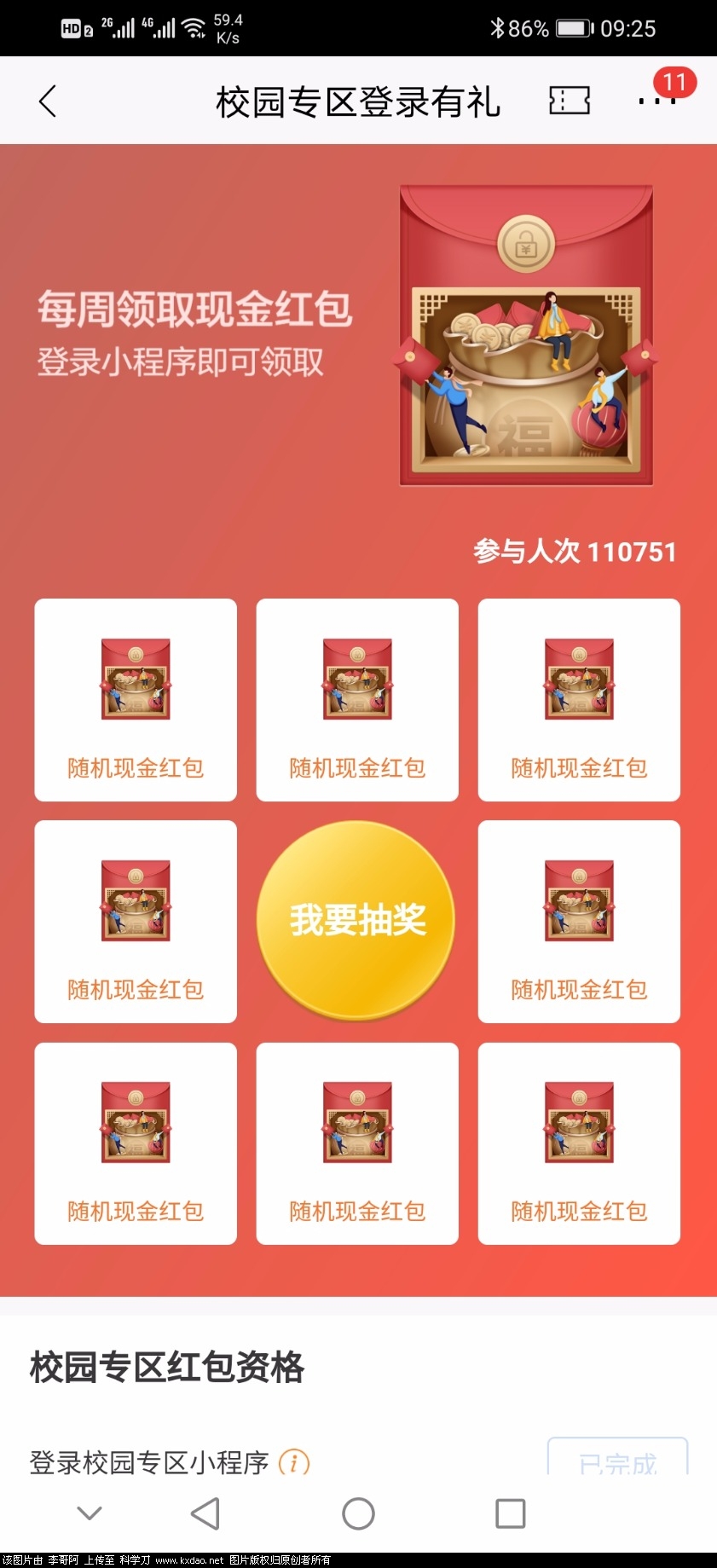Go back from the campus login gift page
Screen dimensions: 717x1568
click(x=48, y=101)
